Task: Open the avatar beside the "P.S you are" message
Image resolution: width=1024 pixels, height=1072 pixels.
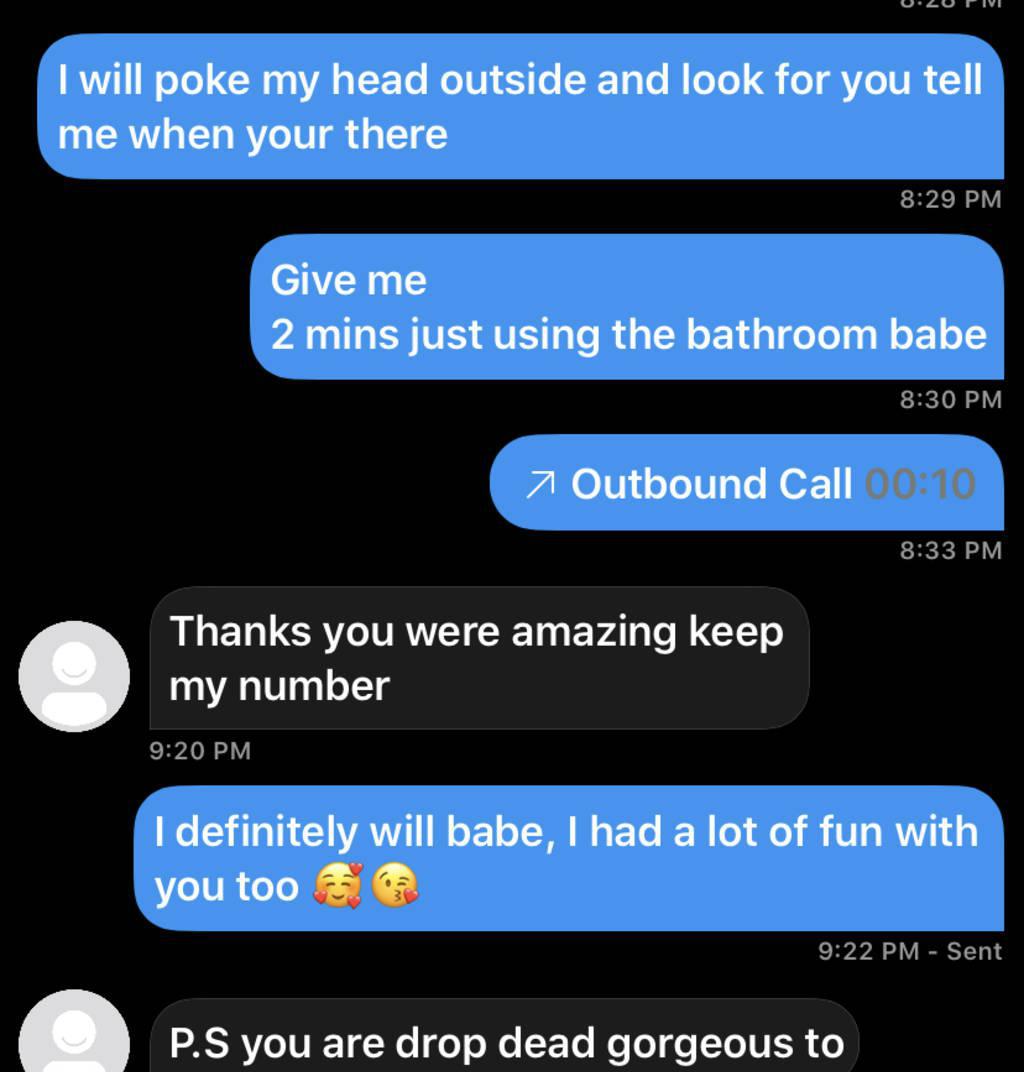Action: pos(74,1036)
